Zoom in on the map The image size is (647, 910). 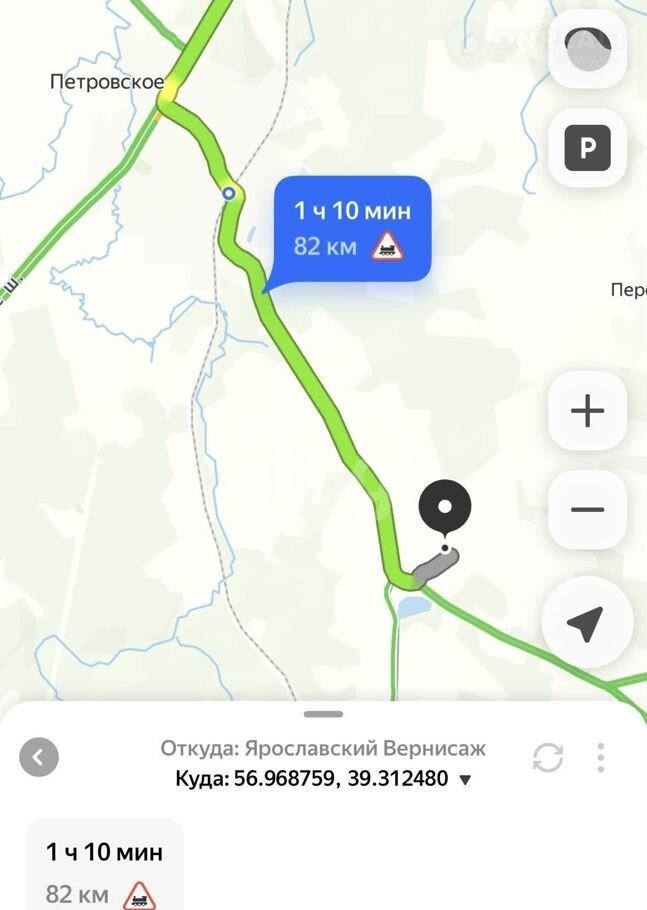(x=588, y=410)
